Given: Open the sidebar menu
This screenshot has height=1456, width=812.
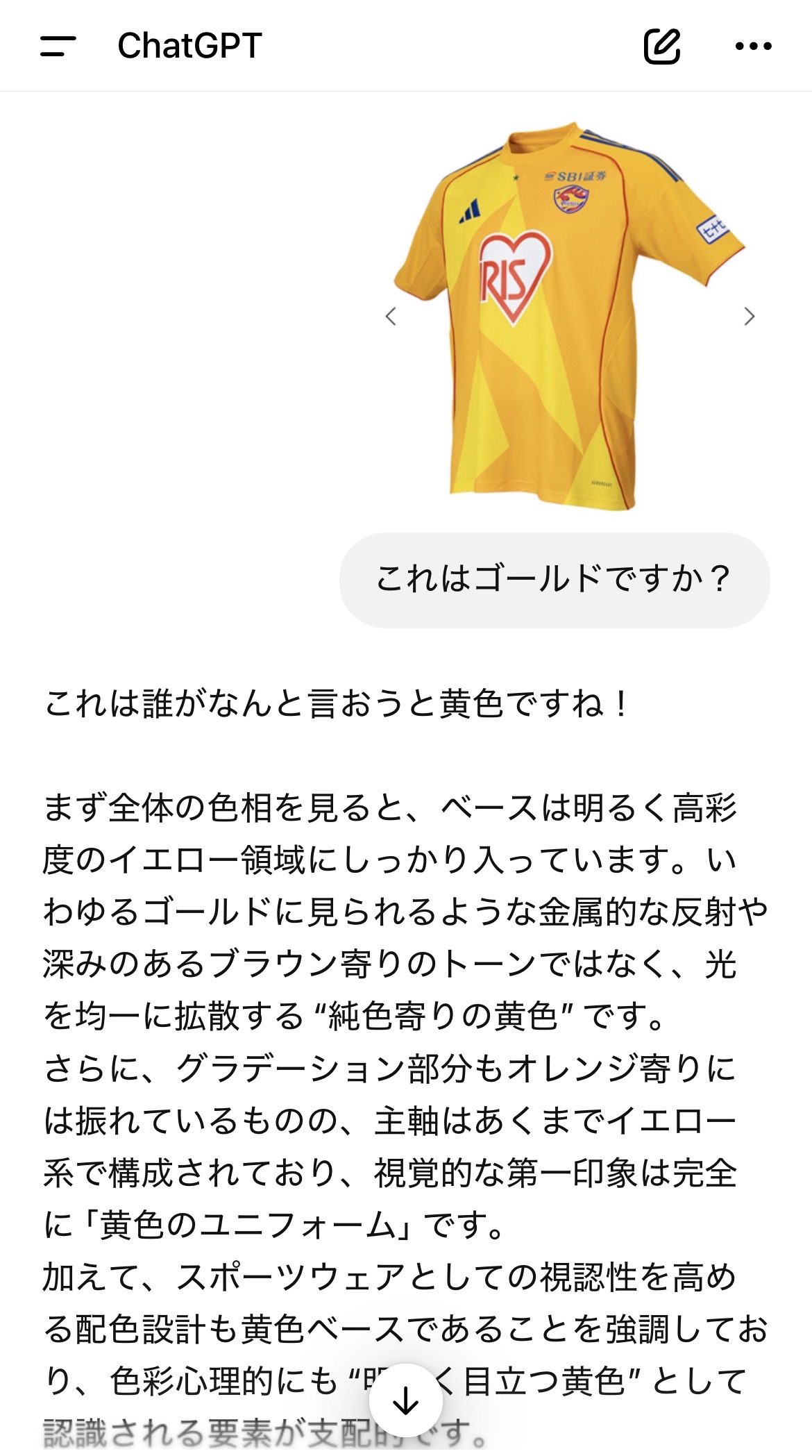Looking at the screenshot, I should pos(58,47).
